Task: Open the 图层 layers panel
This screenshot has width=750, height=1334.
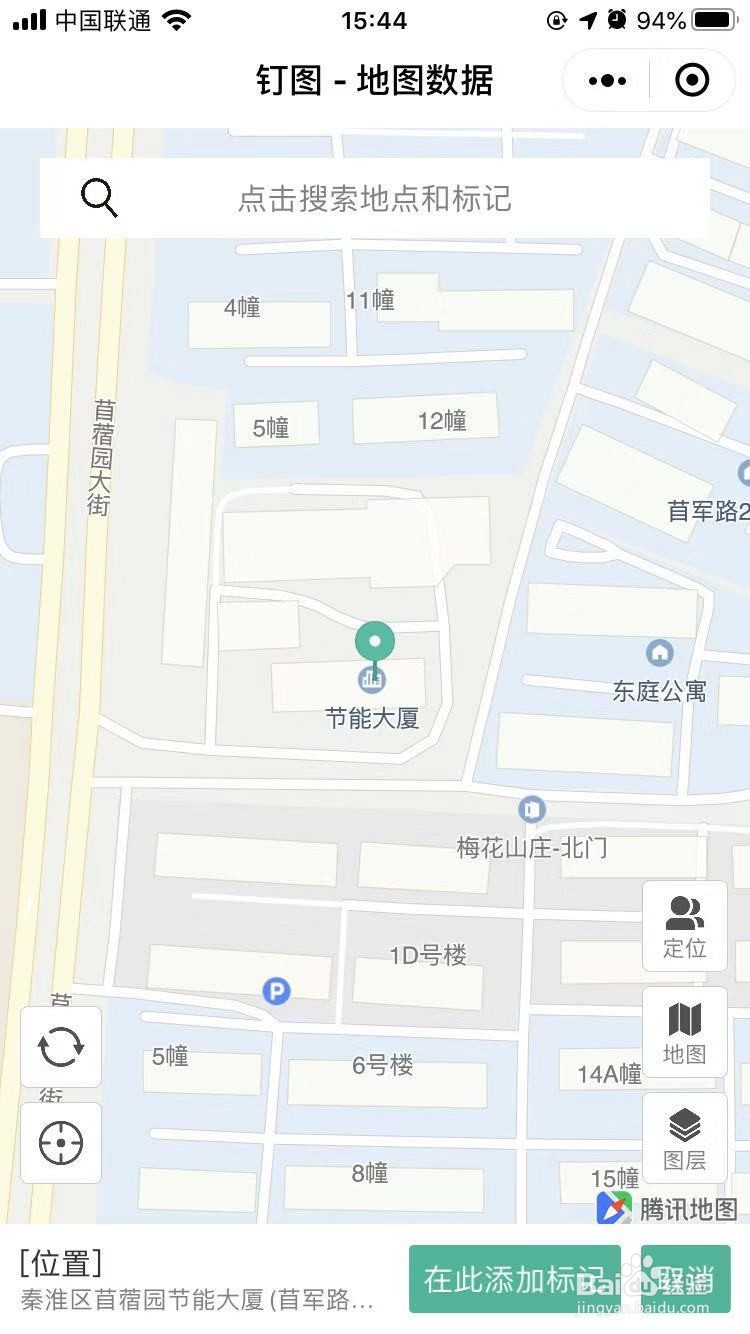Action: coord(685,1136)
